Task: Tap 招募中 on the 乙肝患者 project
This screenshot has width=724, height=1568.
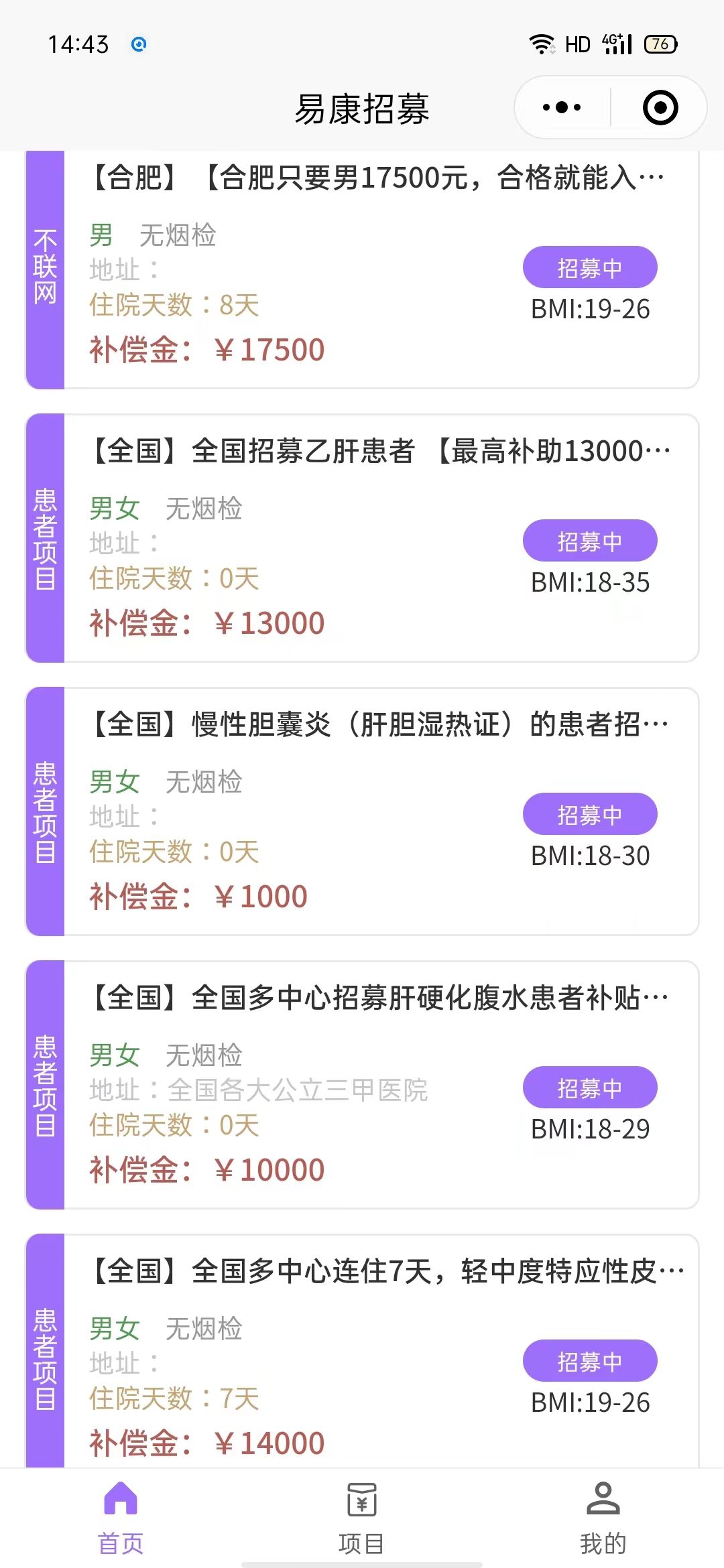Action: point(590,541)
